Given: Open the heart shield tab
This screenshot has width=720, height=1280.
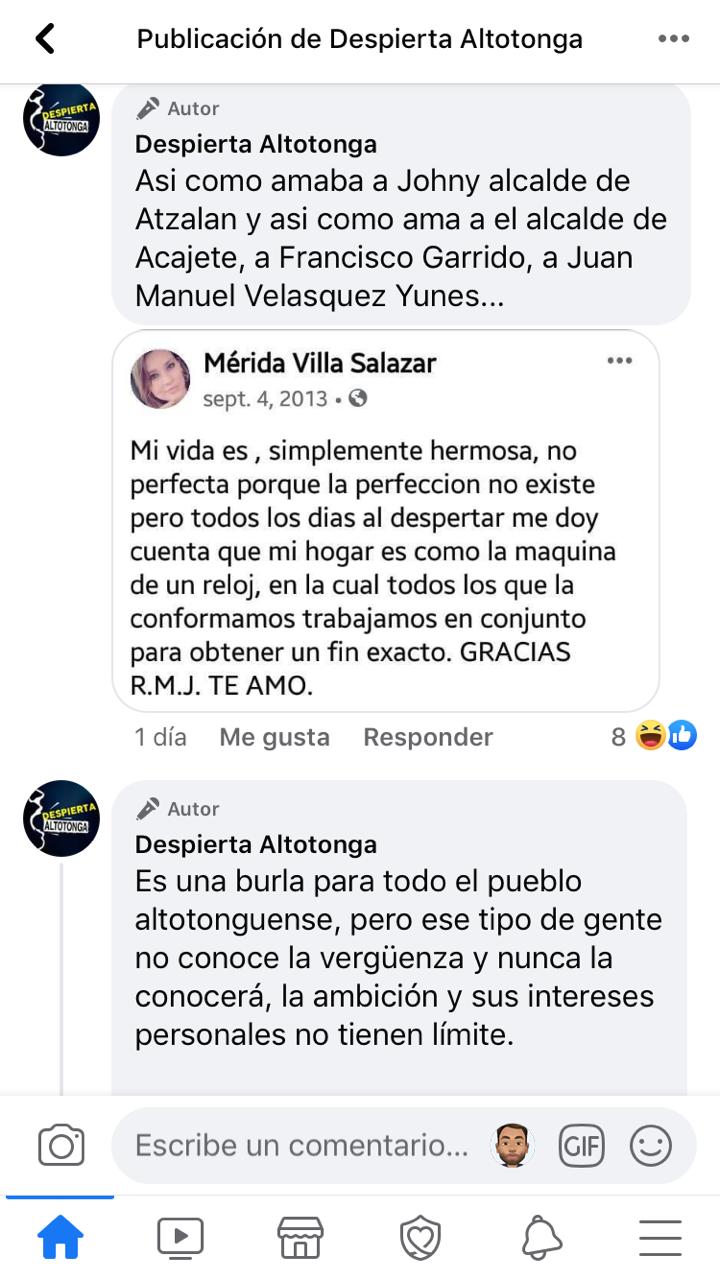Looking at the screenshot, I should click(420, 1239).
